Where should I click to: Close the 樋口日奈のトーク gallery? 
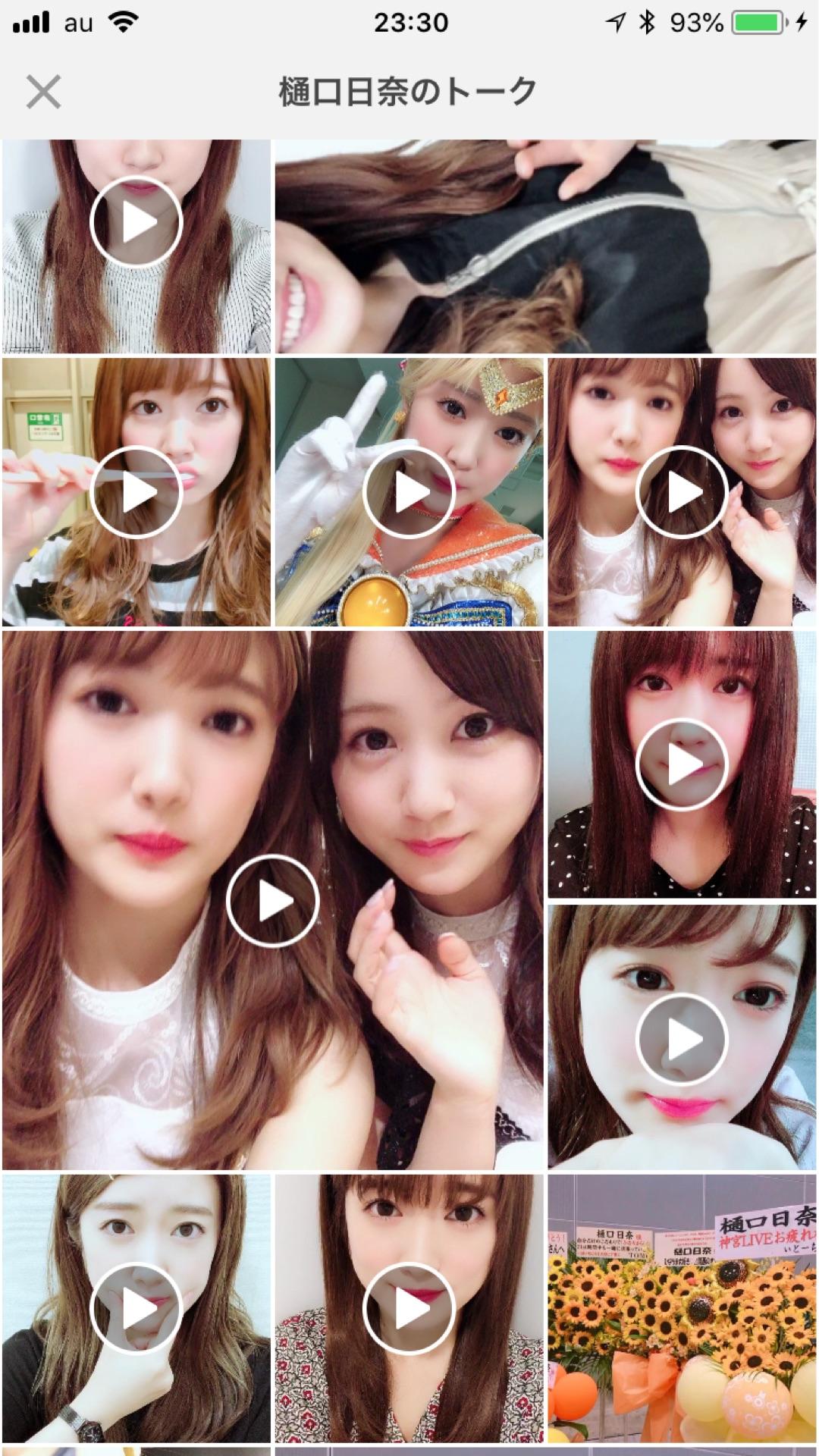(43, 92)
